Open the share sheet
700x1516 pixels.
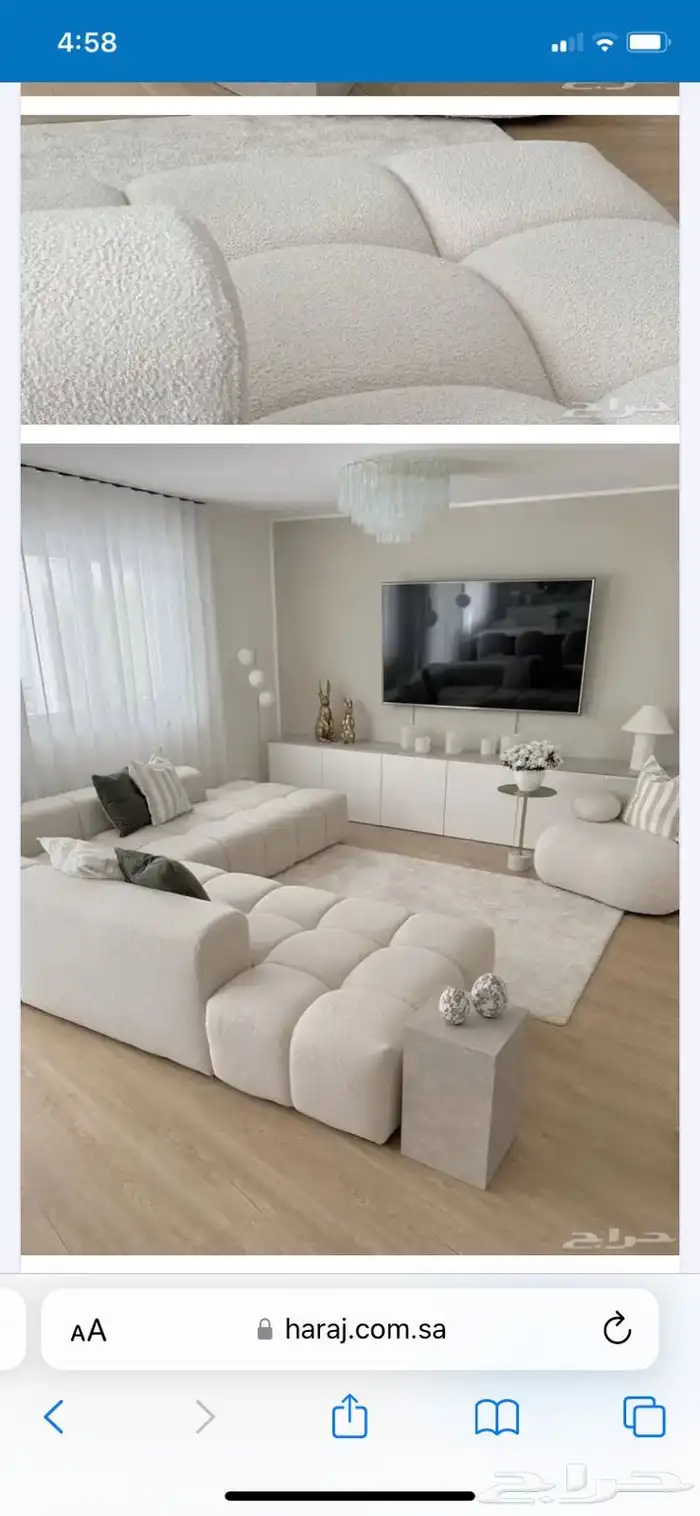[349, 1416]
